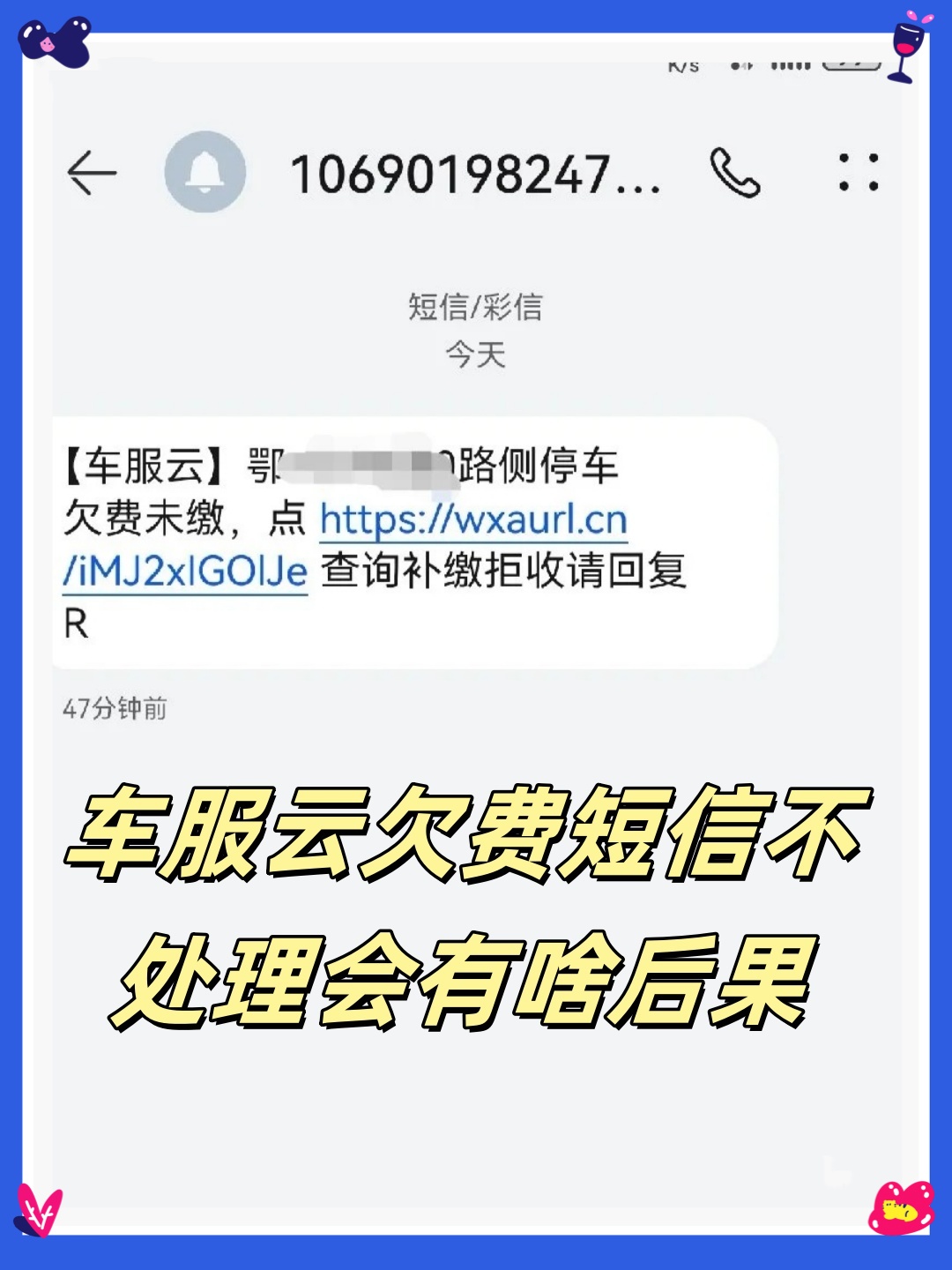The width and height of the screenshot is (952, 1270).
Task: Tap the 47分钟前 timestamp
Action: (x=115, y=708)
